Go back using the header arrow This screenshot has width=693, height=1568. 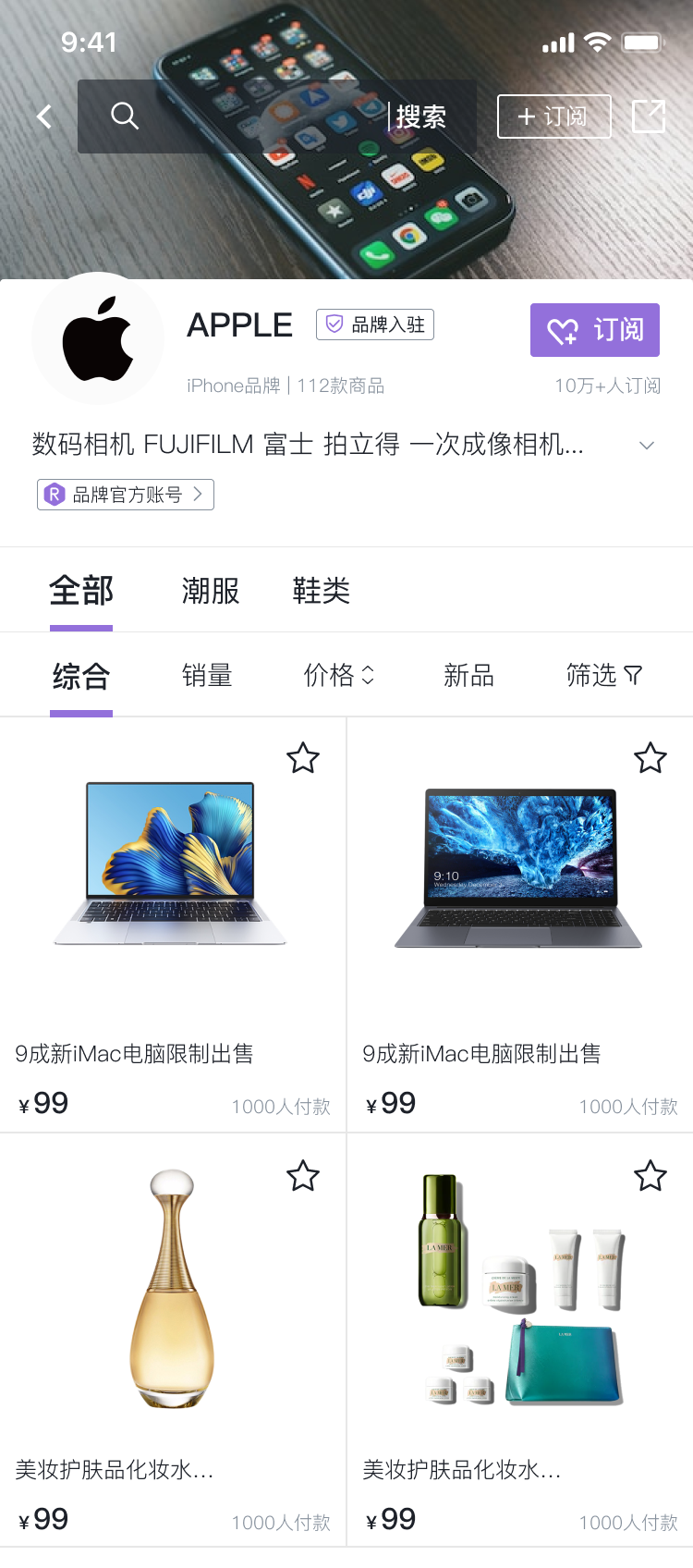coord(43,116)
